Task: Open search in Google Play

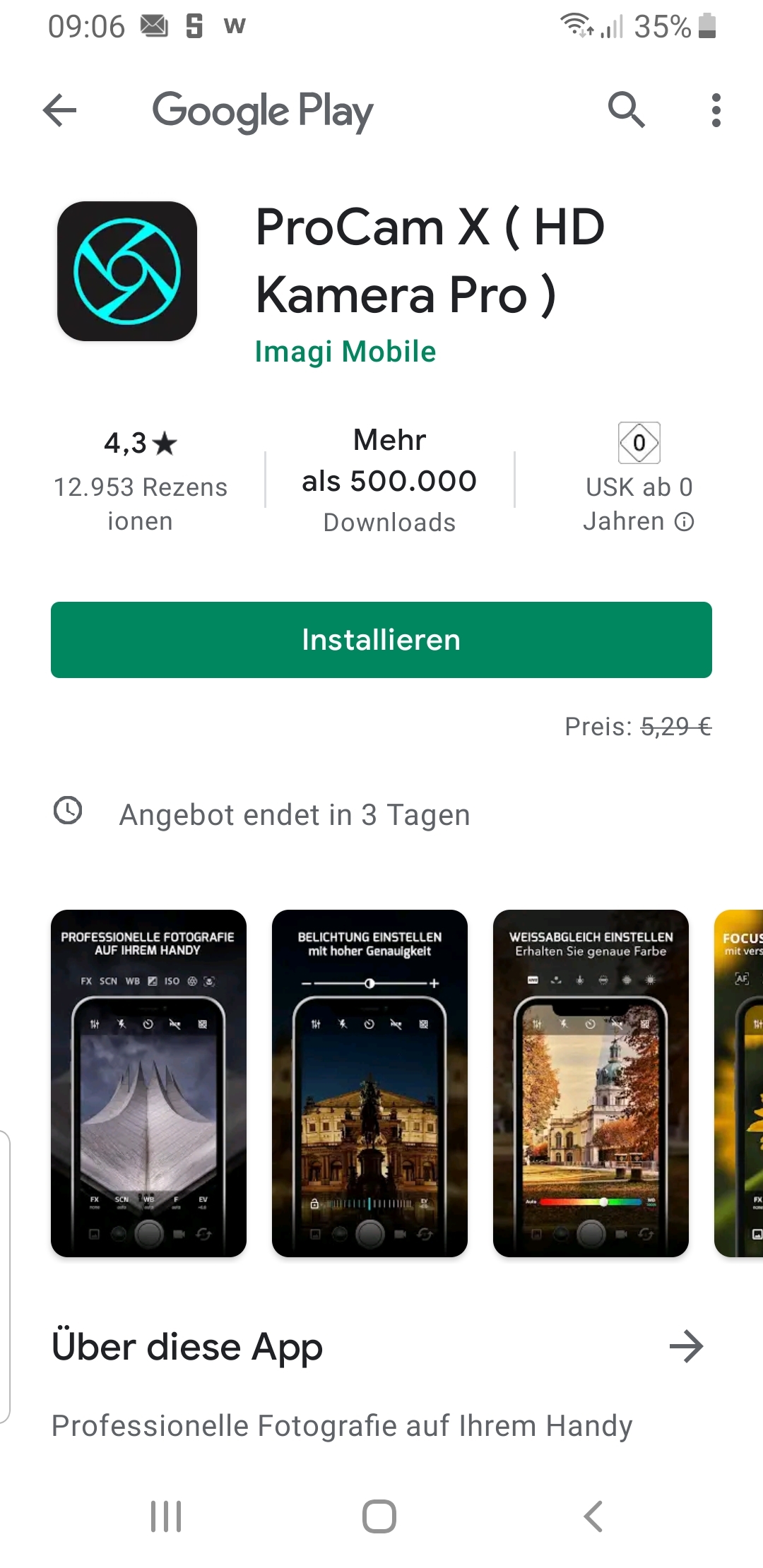Action: coord(627,109)
